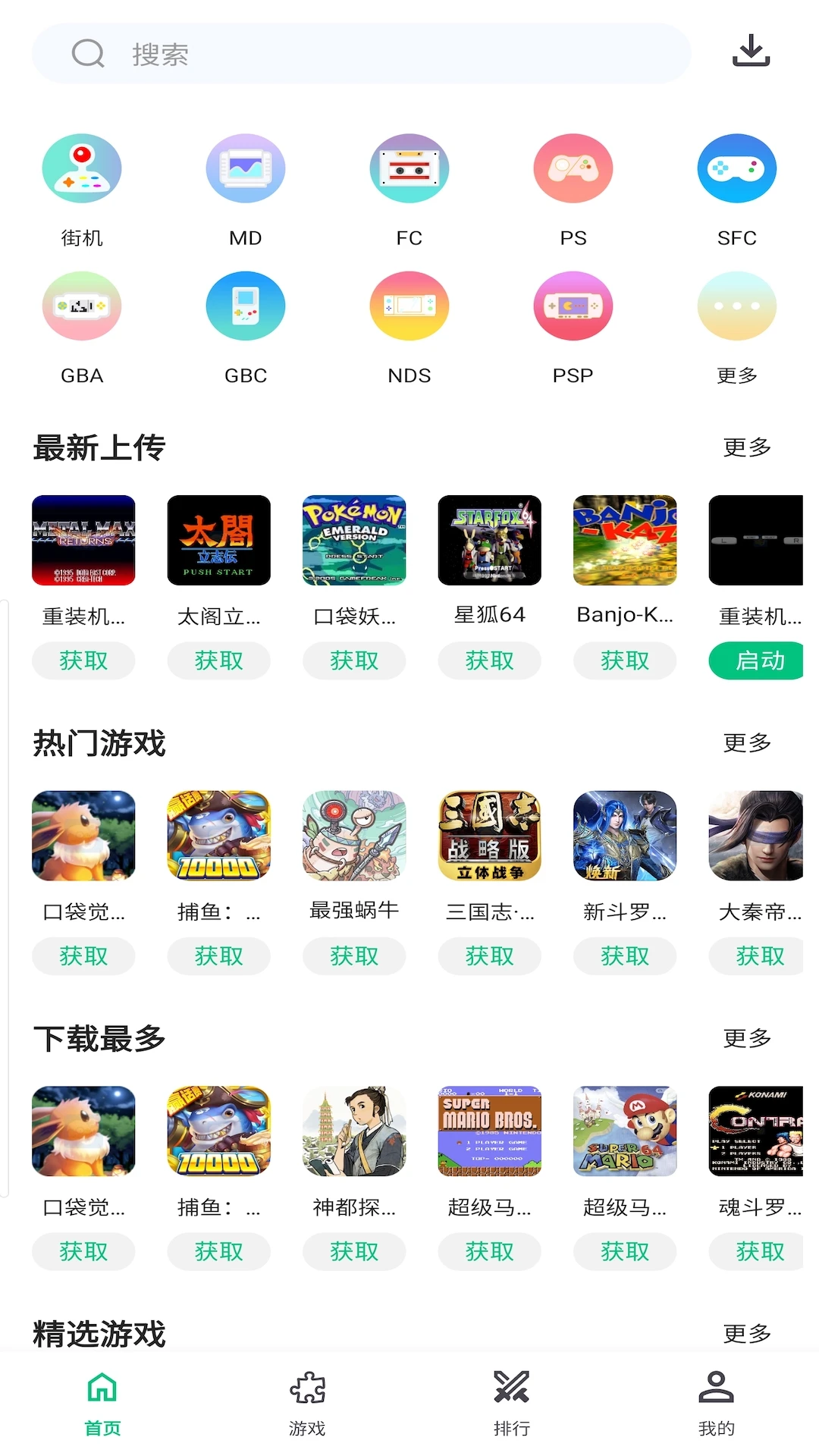Open 更多 next to 最新上传 section
The image size is (819, 1456).
746,448
